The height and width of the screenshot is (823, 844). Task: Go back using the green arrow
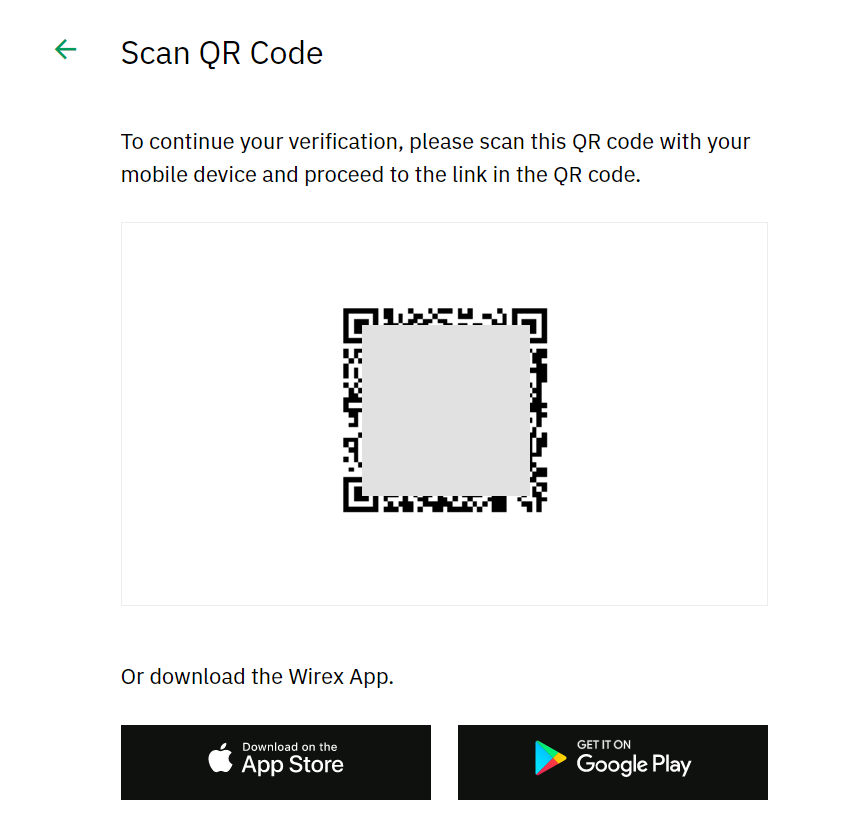[x=66, y=49]
